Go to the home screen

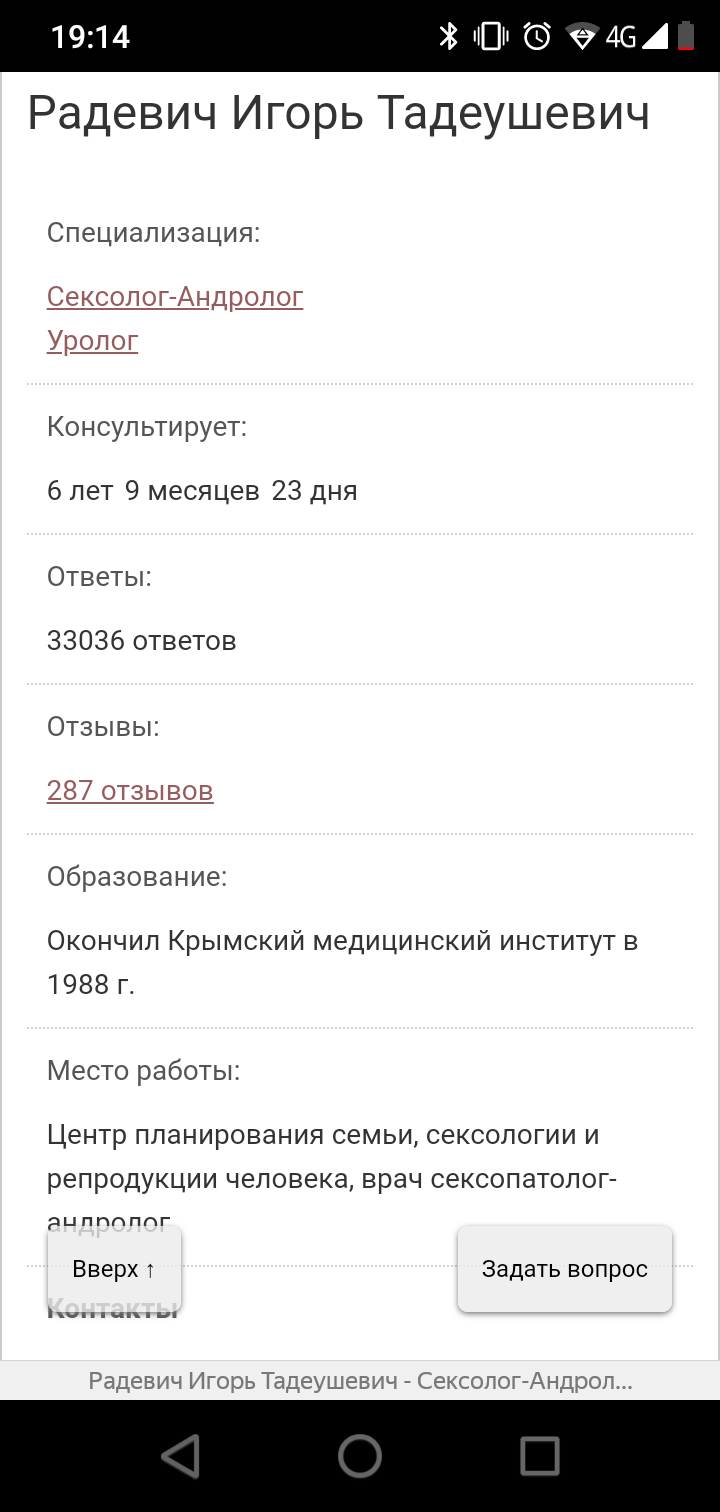[360, 1456]
